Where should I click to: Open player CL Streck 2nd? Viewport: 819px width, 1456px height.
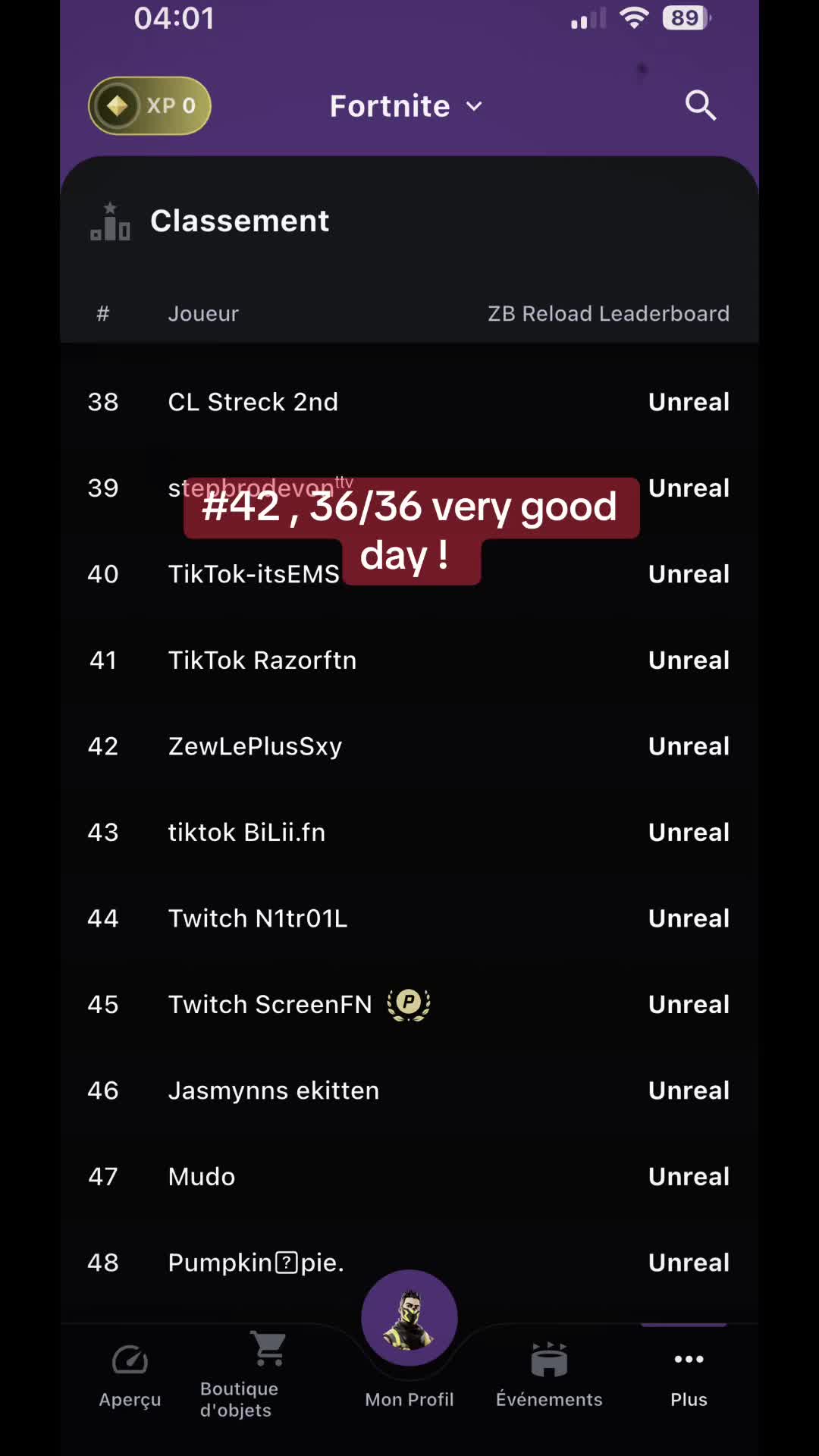409,402
